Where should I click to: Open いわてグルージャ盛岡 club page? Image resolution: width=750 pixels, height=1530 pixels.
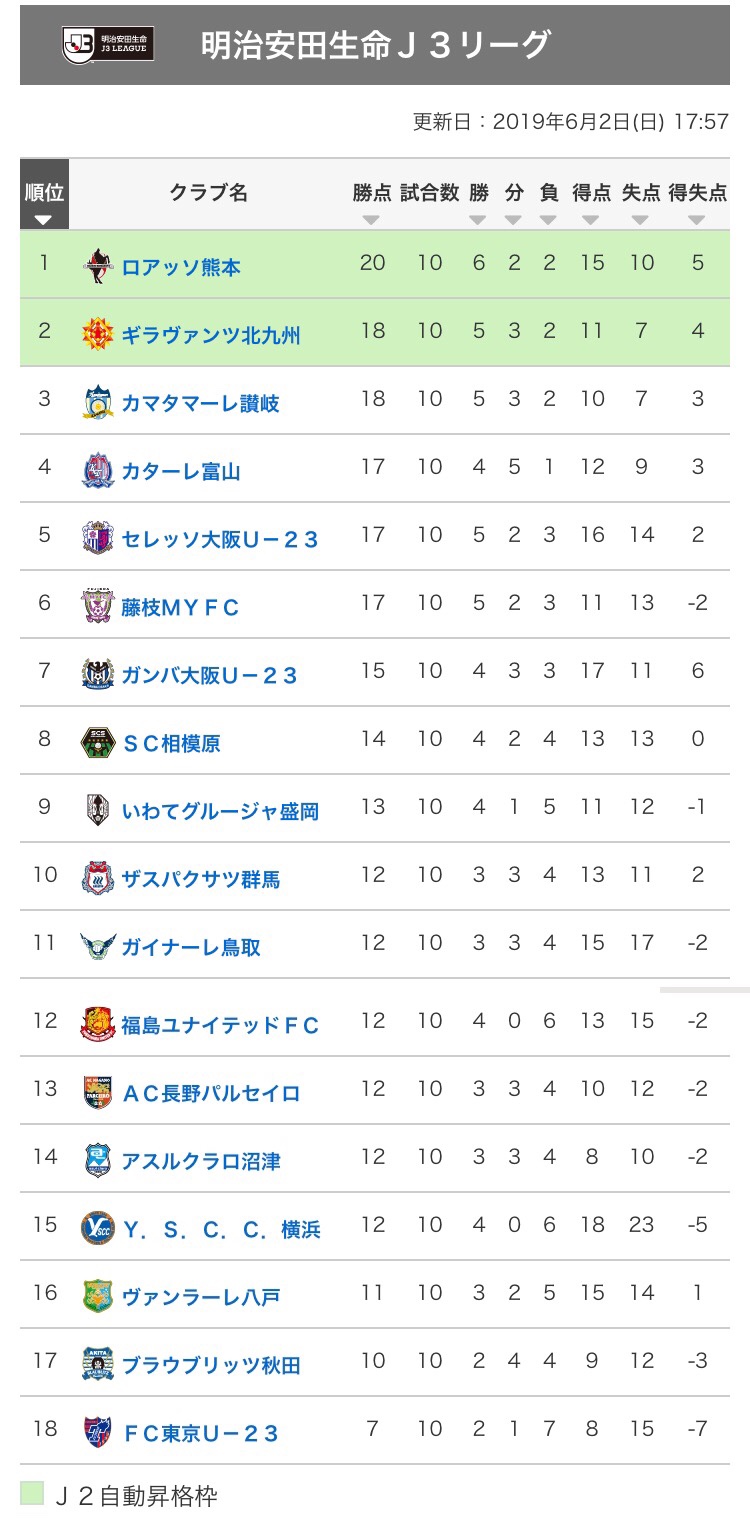(220, 811)
